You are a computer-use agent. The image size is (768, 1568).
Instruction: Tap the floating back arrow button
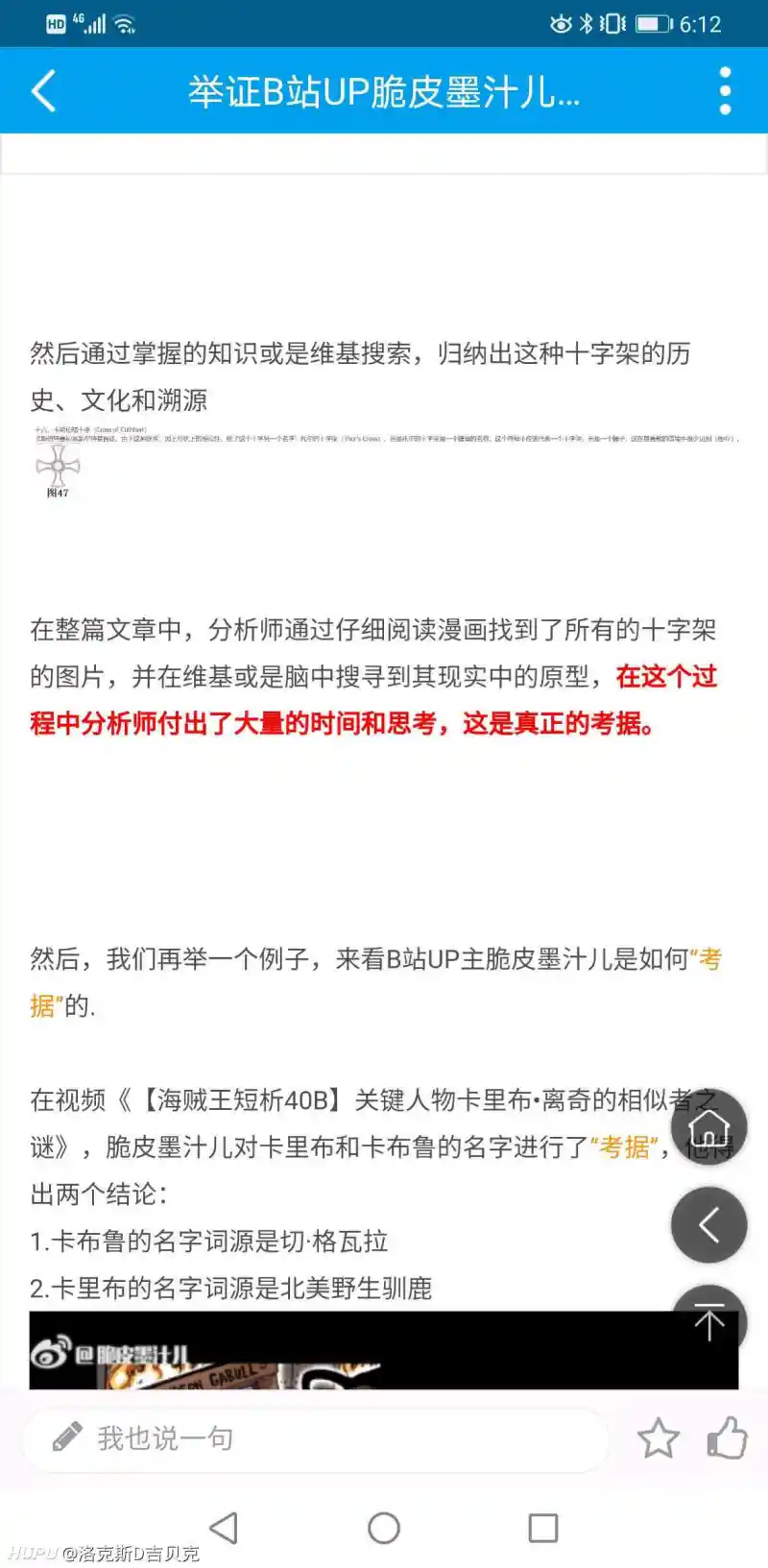[708, 1224]
